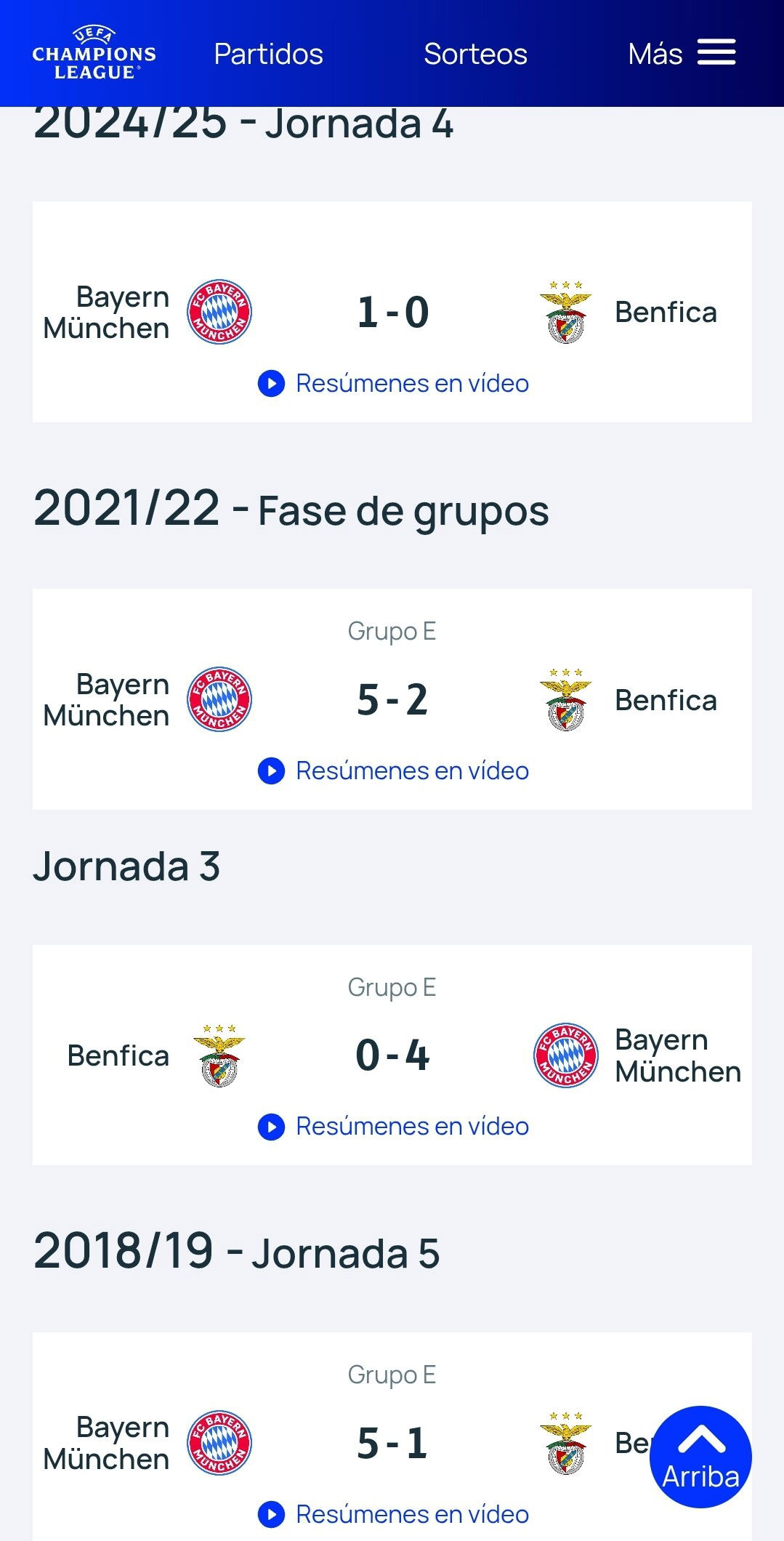Open the Bayern München 5-2 Benfica match card
The width and height of the screenshot is (784, 1541).
click(392, 699)
